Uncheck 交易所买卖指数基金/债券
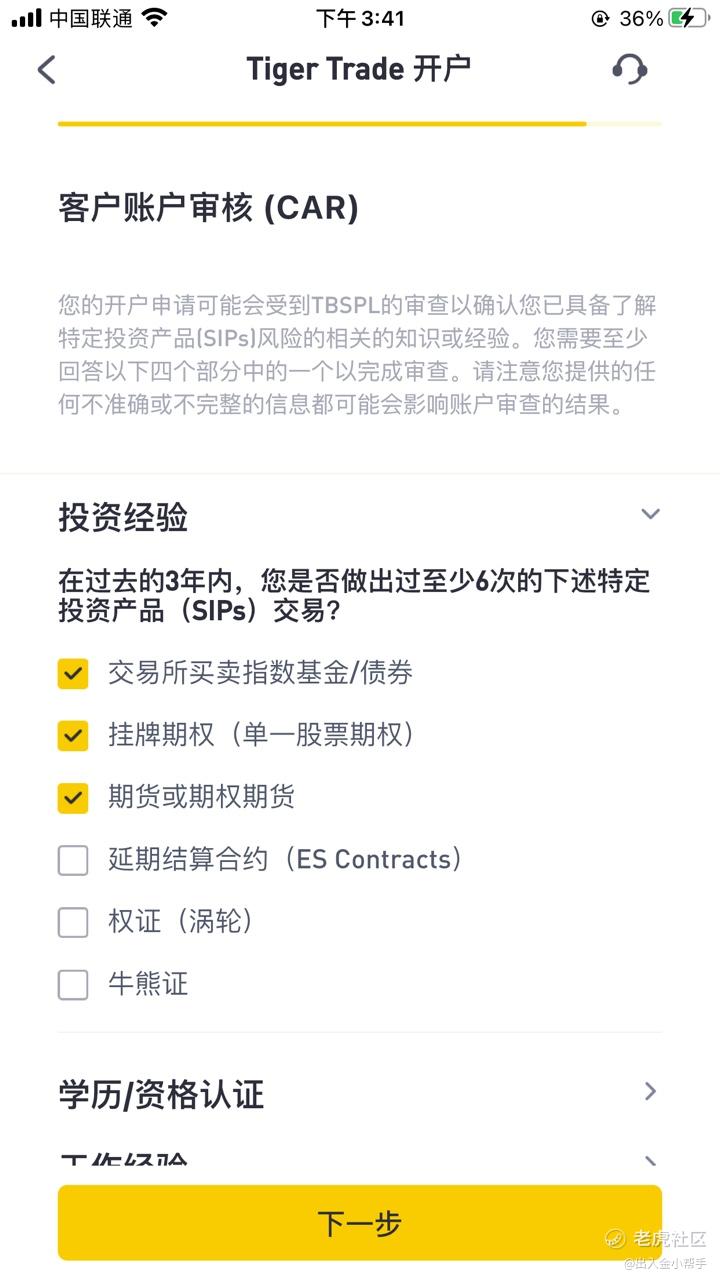 coord(73,674)
